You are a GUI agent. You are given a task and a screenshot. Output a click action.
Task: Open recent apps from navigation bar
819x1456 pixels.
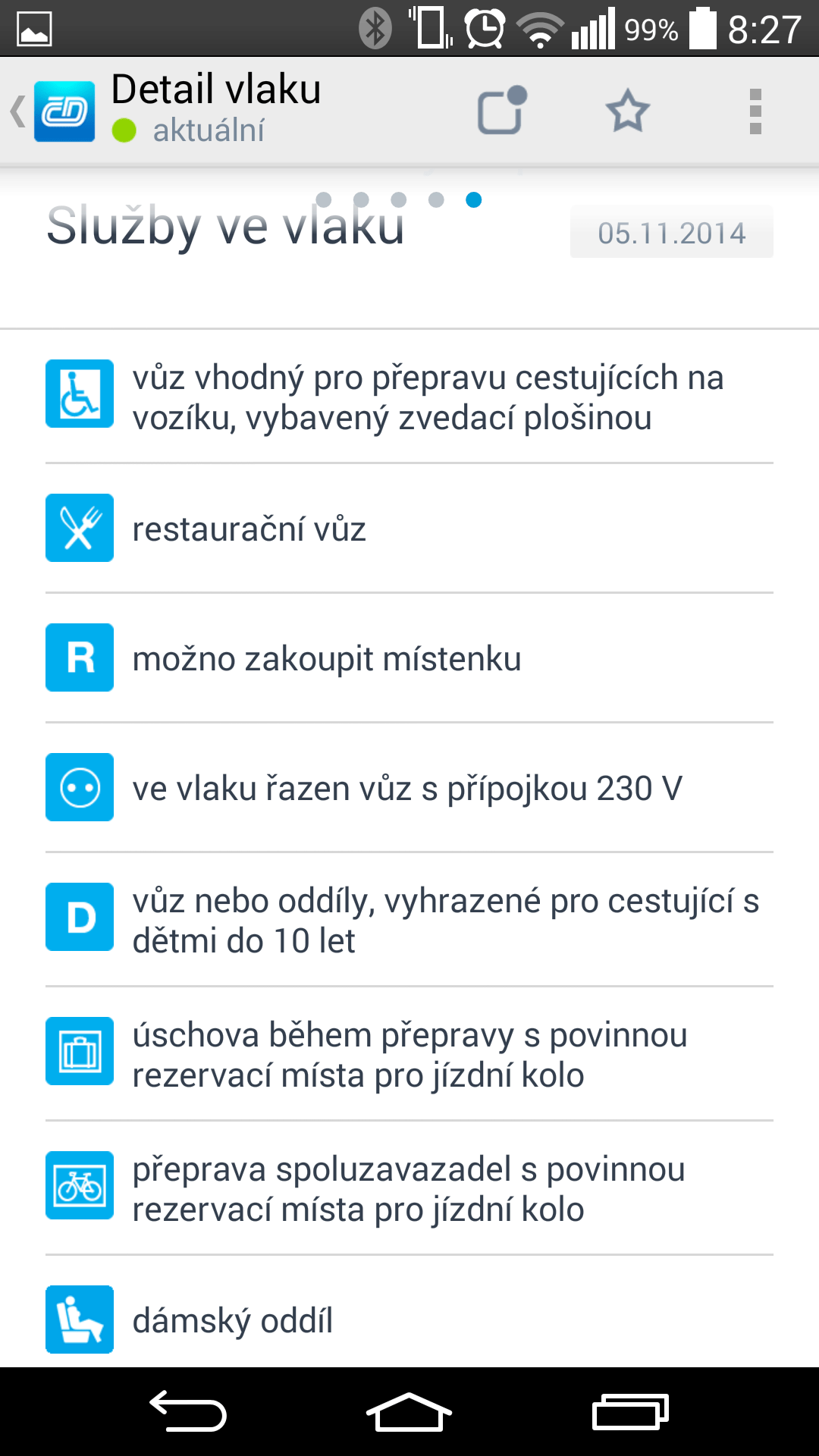pos(630,1411)
